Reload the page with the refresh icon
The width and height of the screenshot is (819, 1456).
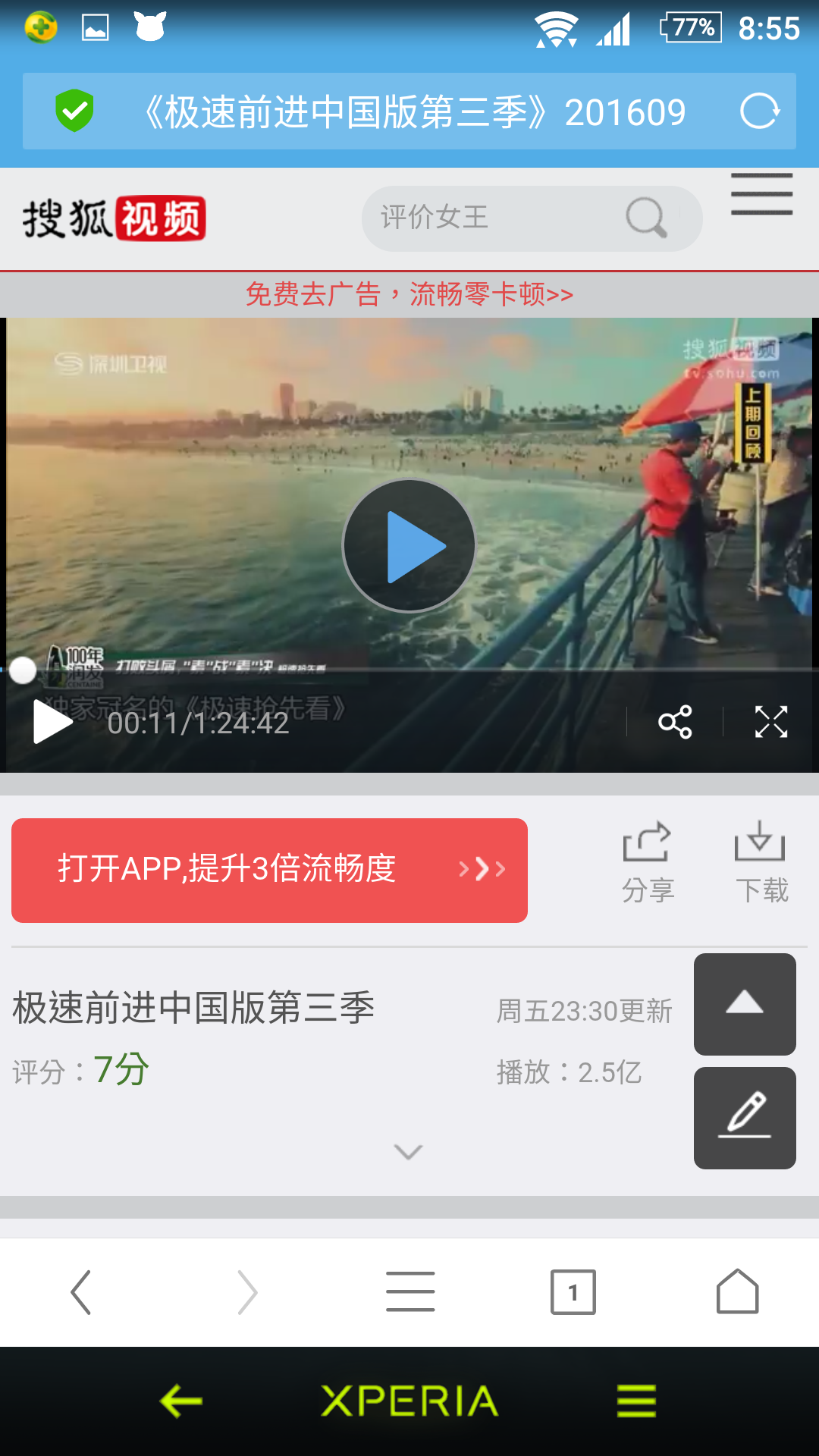pos(759,112)
